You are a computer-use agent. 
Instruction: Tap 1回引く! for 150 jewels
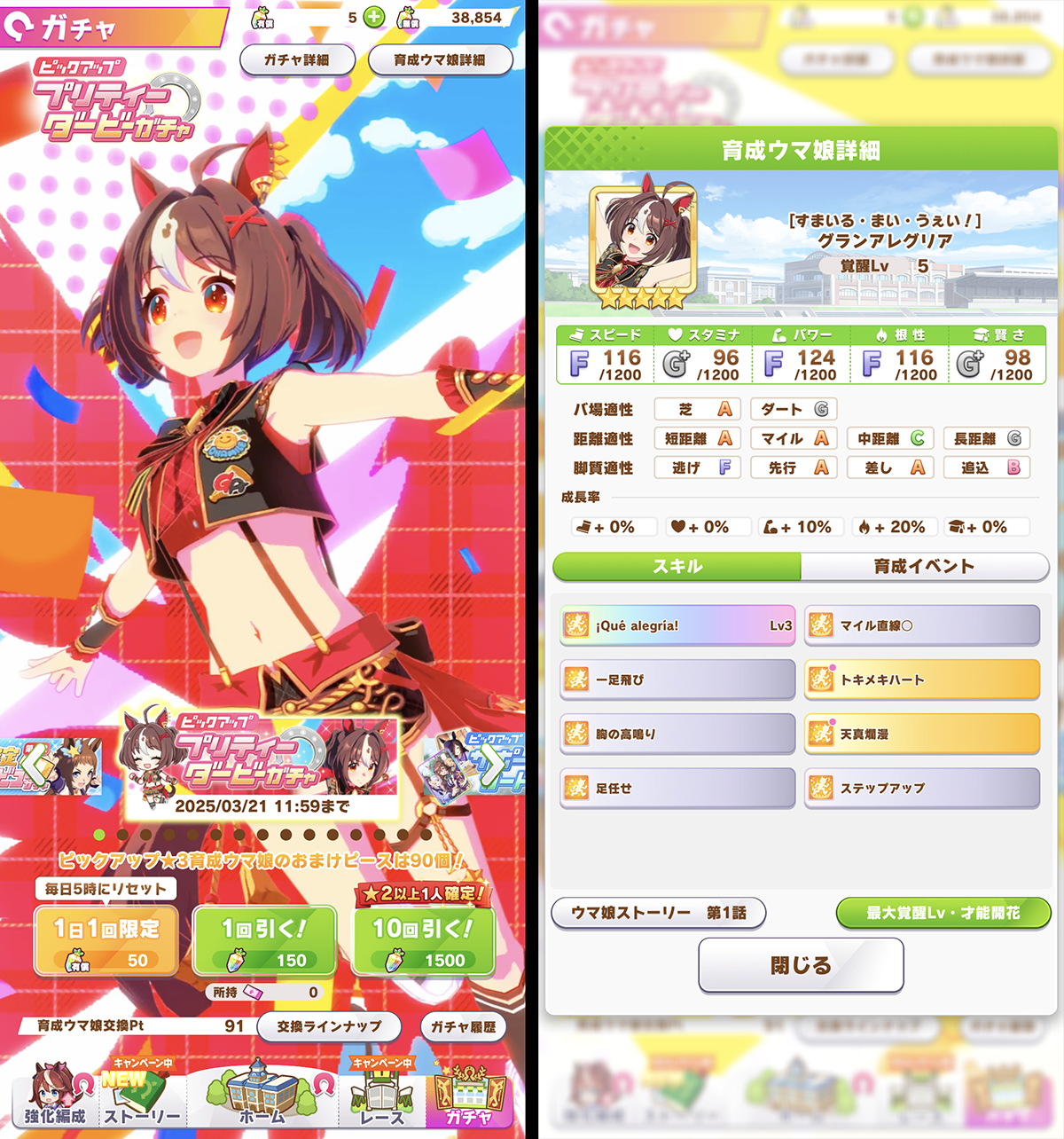pos(265,940)
